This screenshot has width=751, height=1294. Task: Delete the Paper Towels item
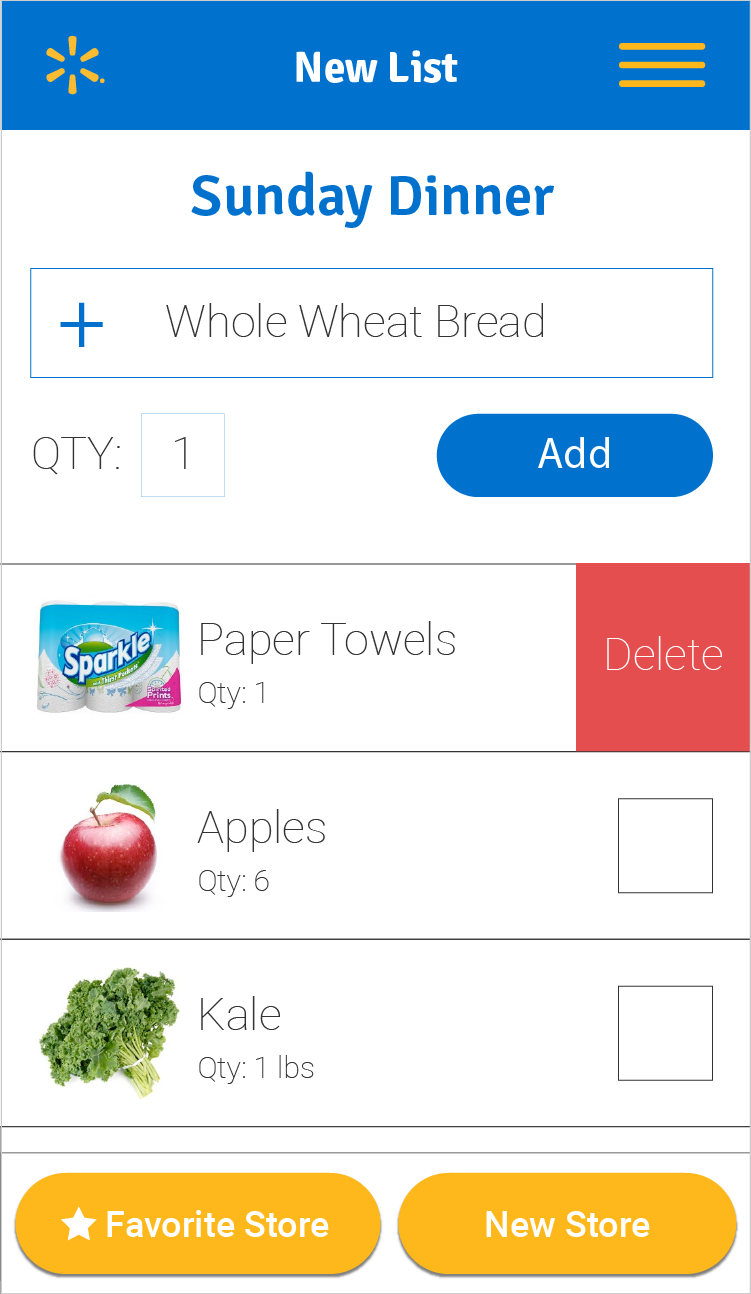click(663, 657)
